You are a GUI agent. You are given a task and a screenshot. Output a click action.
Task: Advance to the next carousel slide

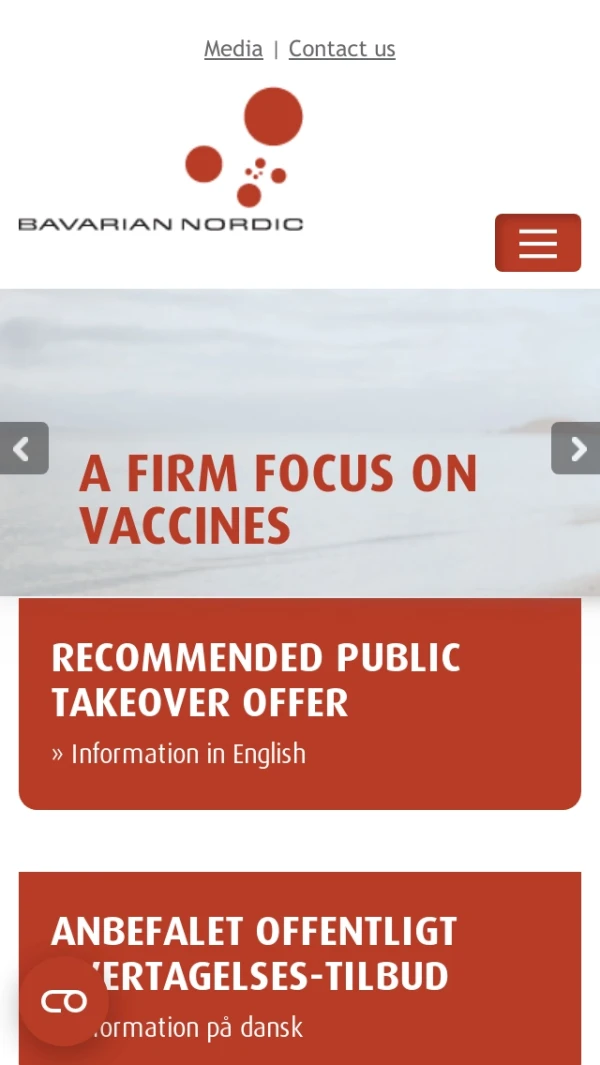click(x=576, y=449)
